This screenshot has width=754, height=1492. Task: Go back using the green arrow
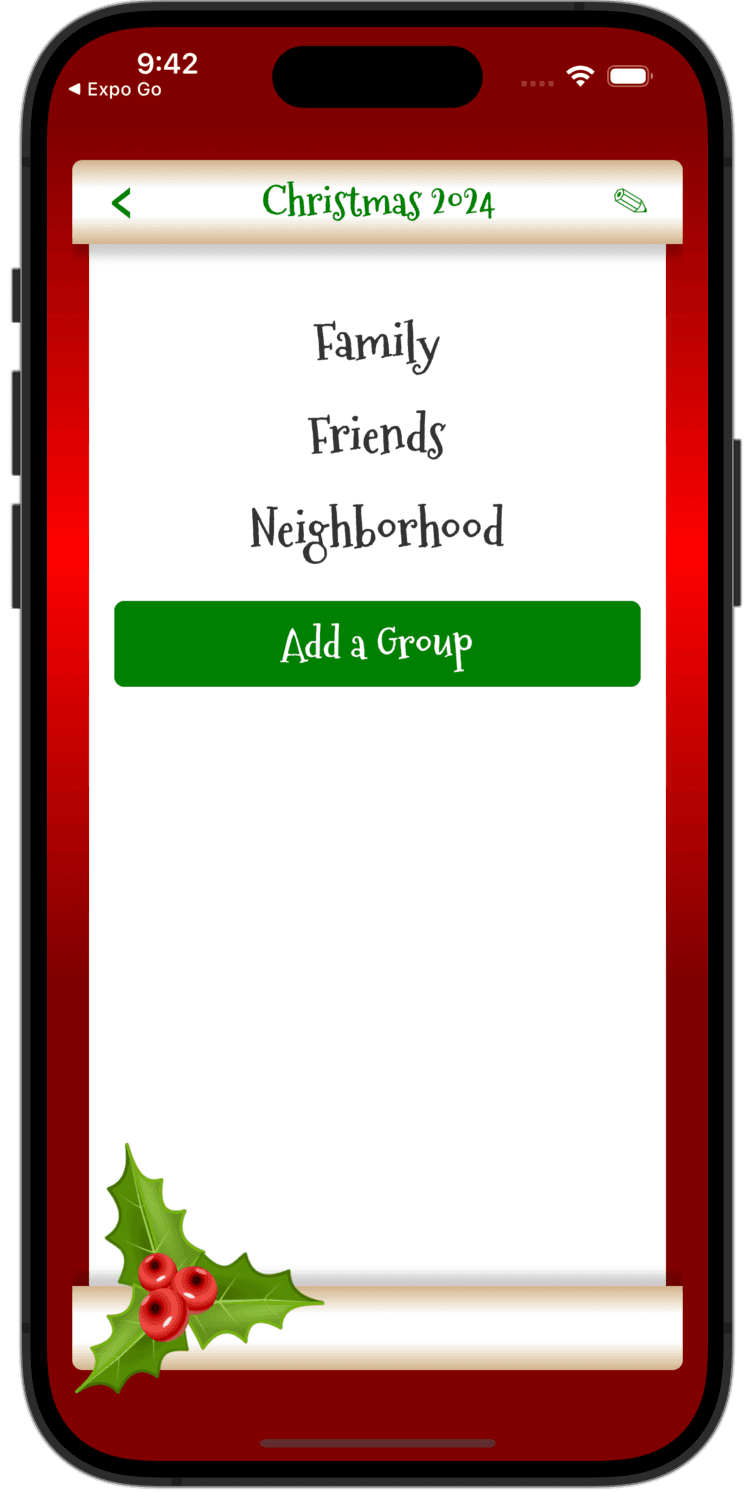121,203
